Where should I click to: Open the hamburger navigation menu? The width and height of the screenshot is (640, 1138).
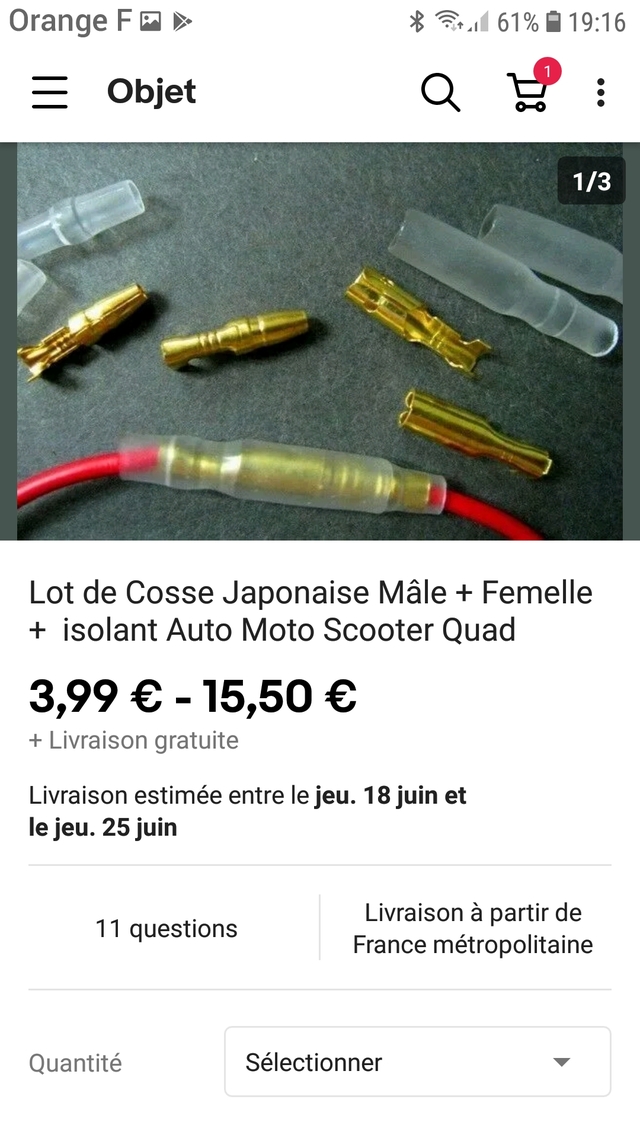49,92
